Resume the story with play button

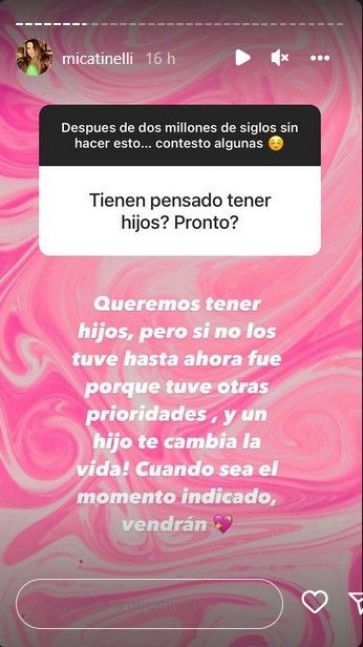243,57
